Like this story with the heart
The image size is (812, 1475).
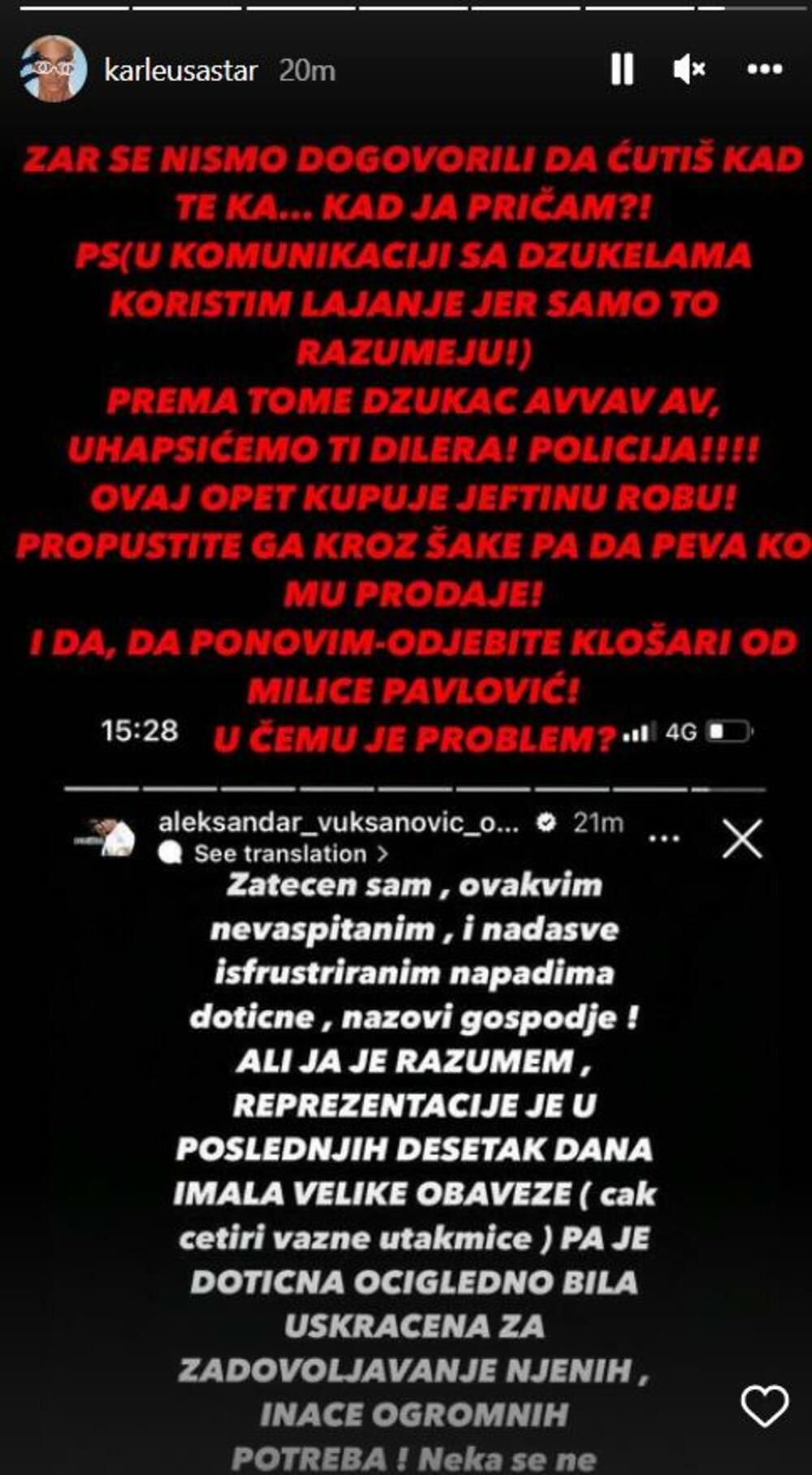[x=764, y=1406]
